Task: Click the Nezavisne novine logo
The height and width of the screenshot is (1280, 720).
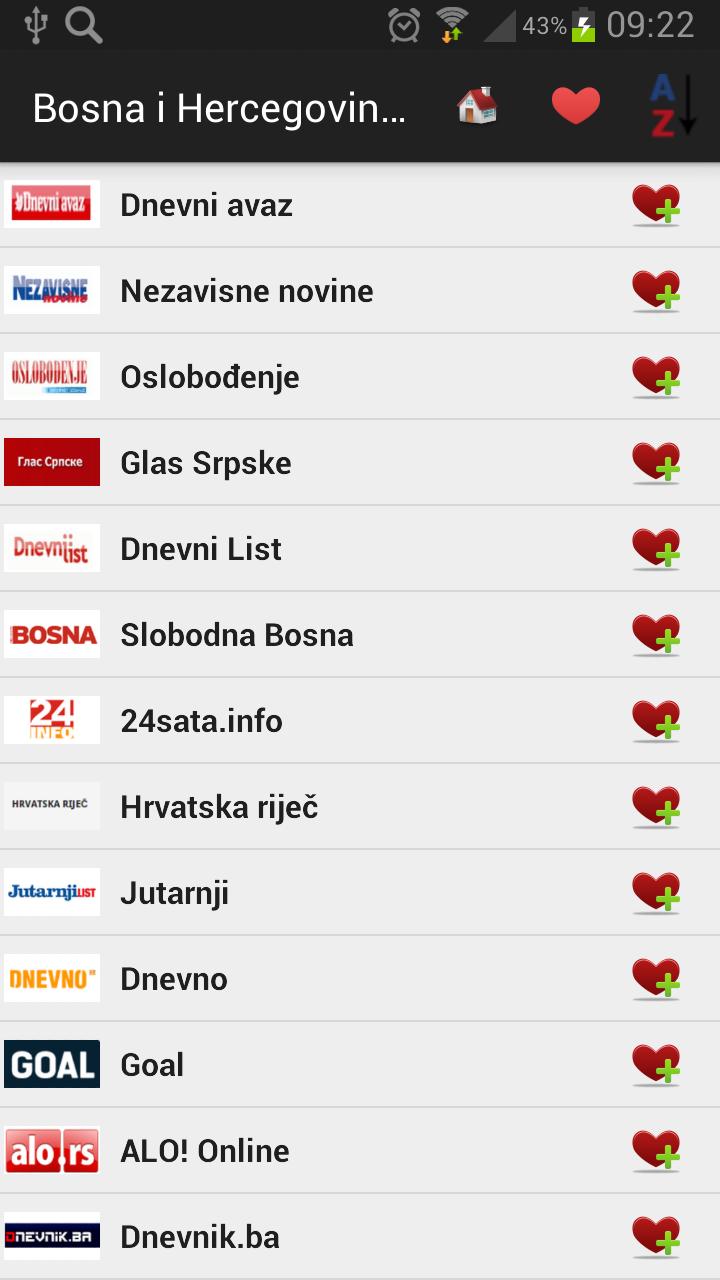Action: [x=51, y=290]
